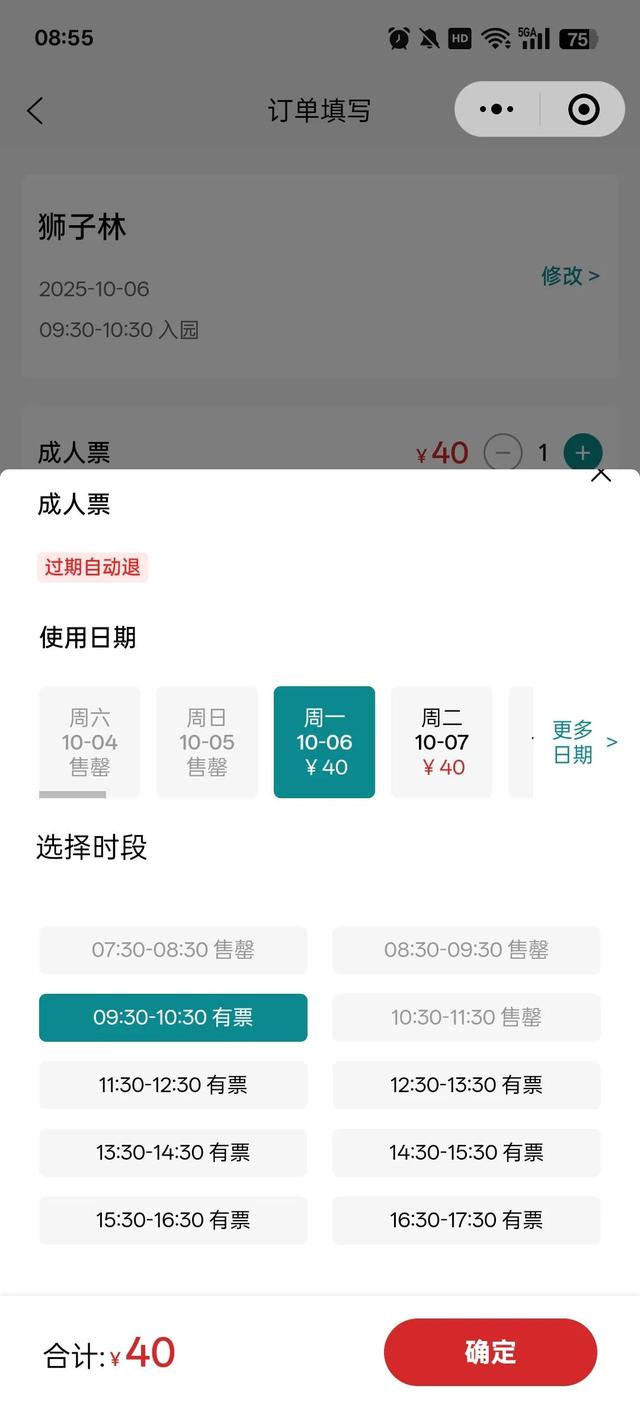The width and height of the screenshot is (640, 1408).
Task: Choose the 周二 10-07 date
Action: (x=441, y=742)
